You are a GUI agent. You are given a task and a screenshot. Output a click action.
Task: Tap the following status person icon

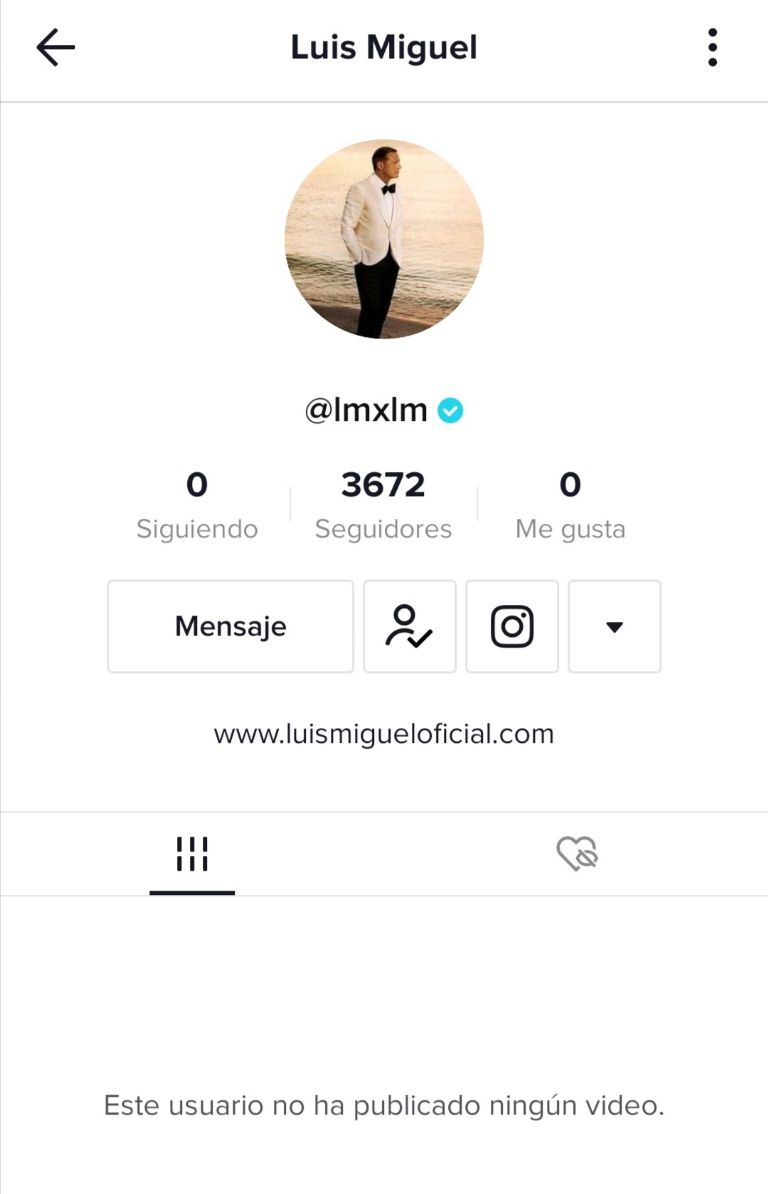pos(409,627)
